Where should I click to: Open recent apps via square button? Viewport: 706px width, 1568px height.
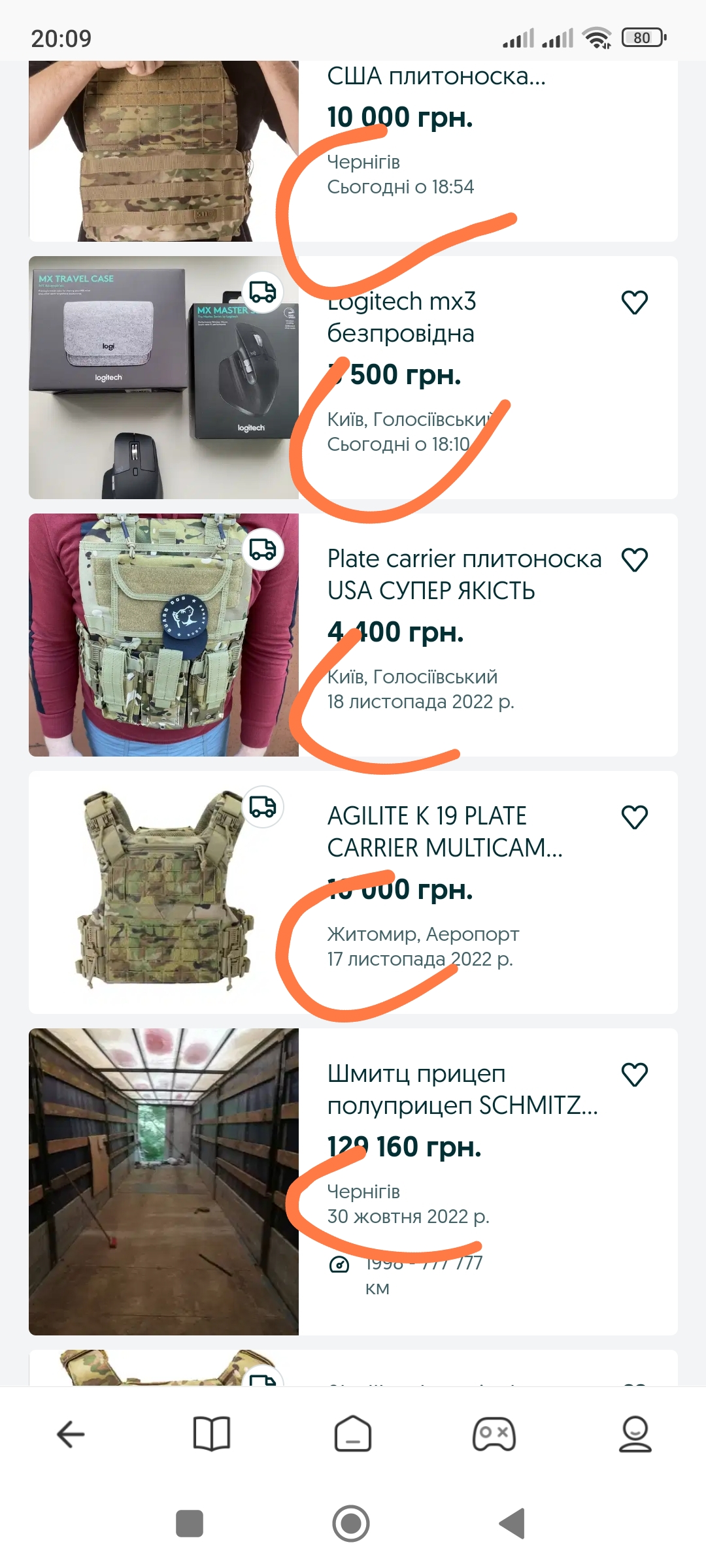tap(190, 1524)
